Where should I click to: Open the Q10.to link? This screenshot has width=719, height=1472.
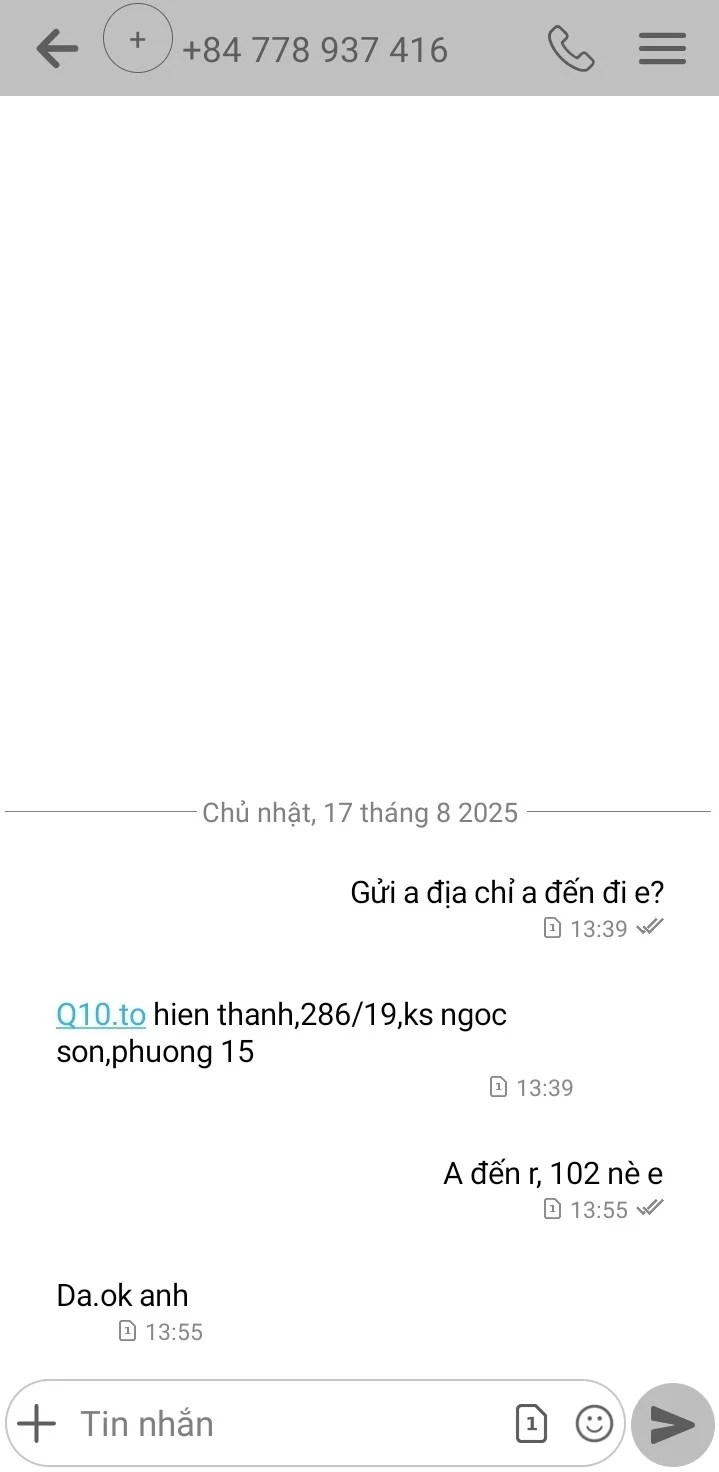[x=101, y=1015]
